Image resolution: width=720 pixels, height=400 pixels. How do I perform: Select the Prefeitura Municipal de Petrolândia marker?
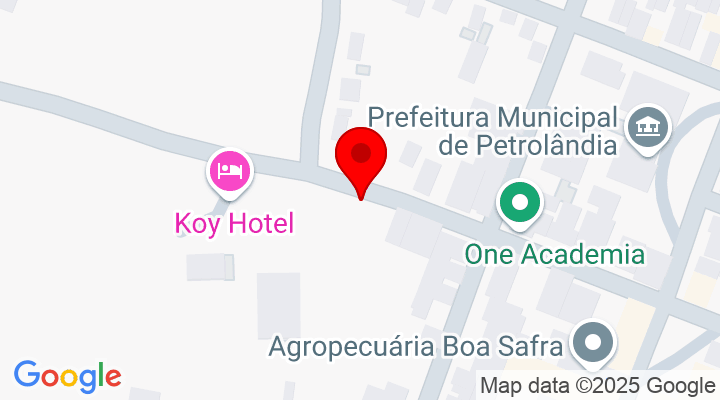(x=649, y=128)
